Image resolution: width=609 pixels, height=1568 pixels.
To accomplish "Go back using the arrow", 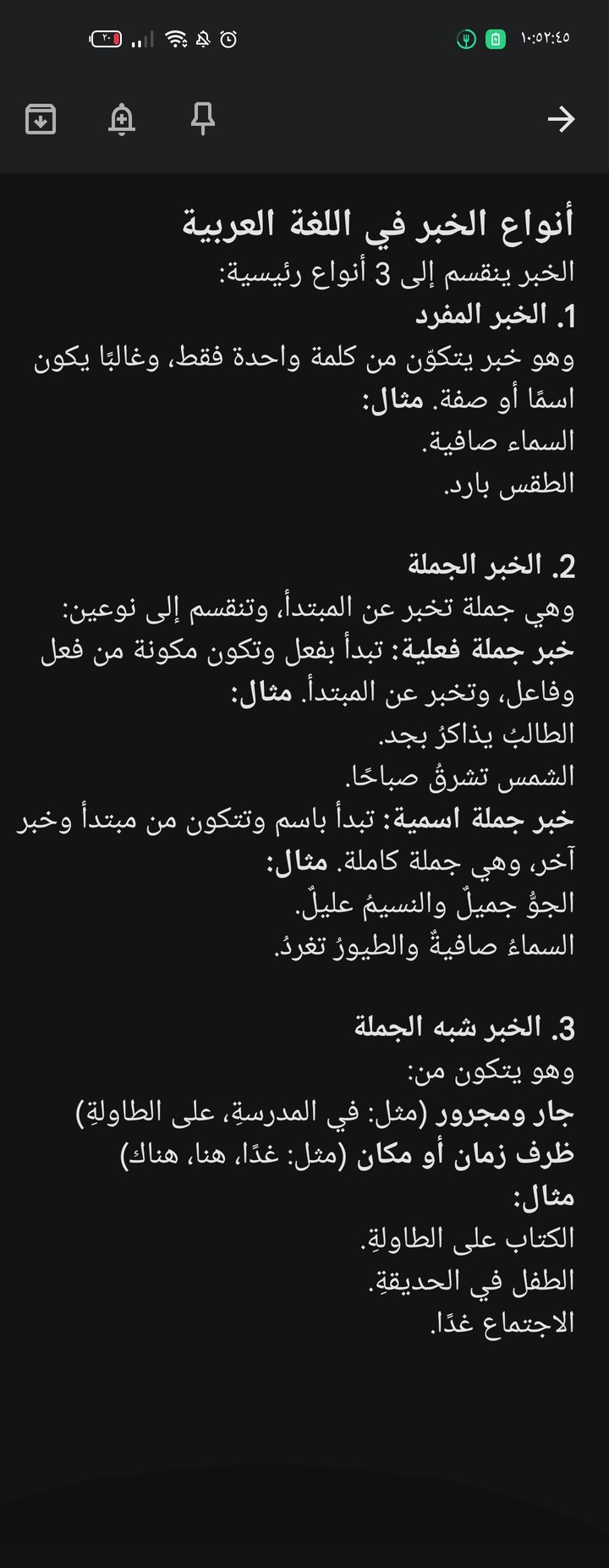I will [x=561, y=119].
